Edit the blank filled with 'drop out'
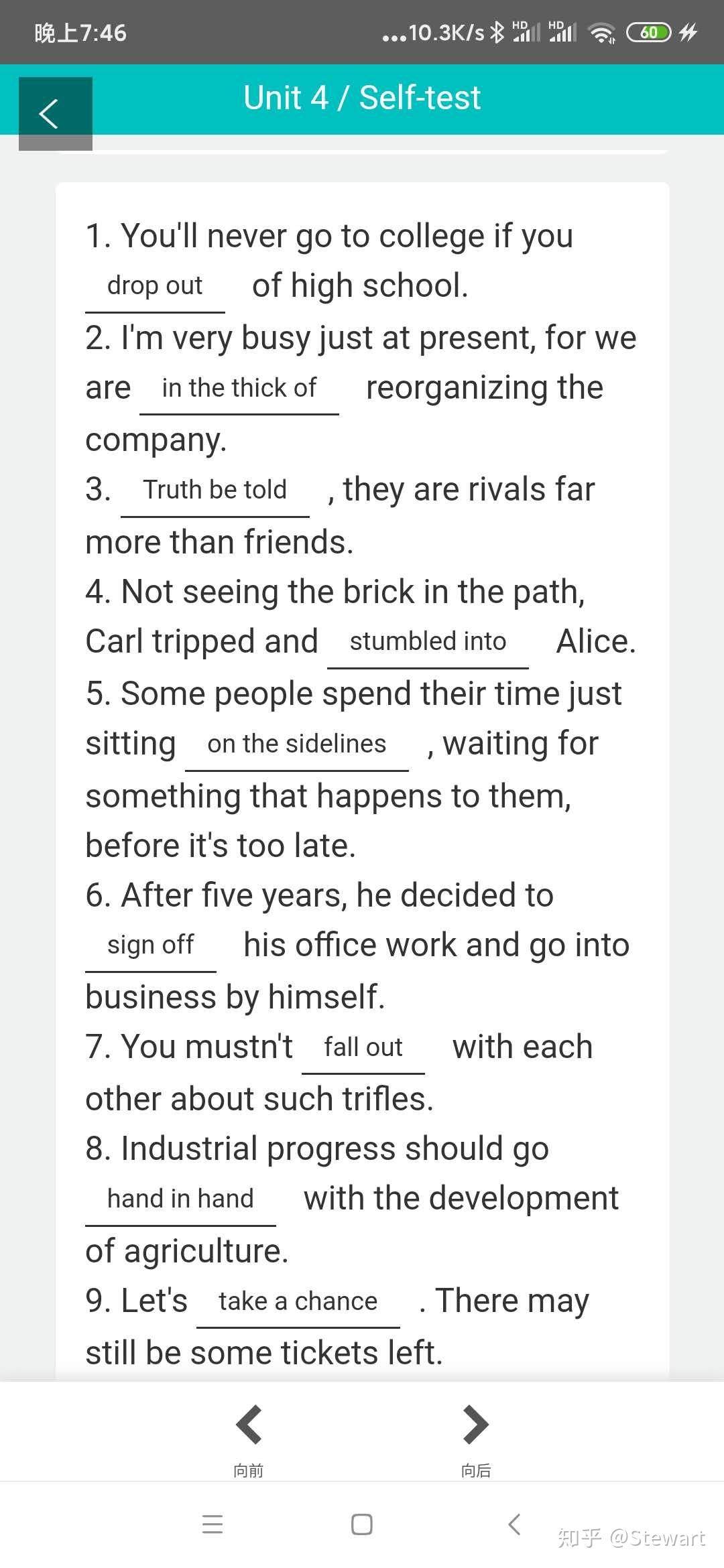 tap(155, 286)
